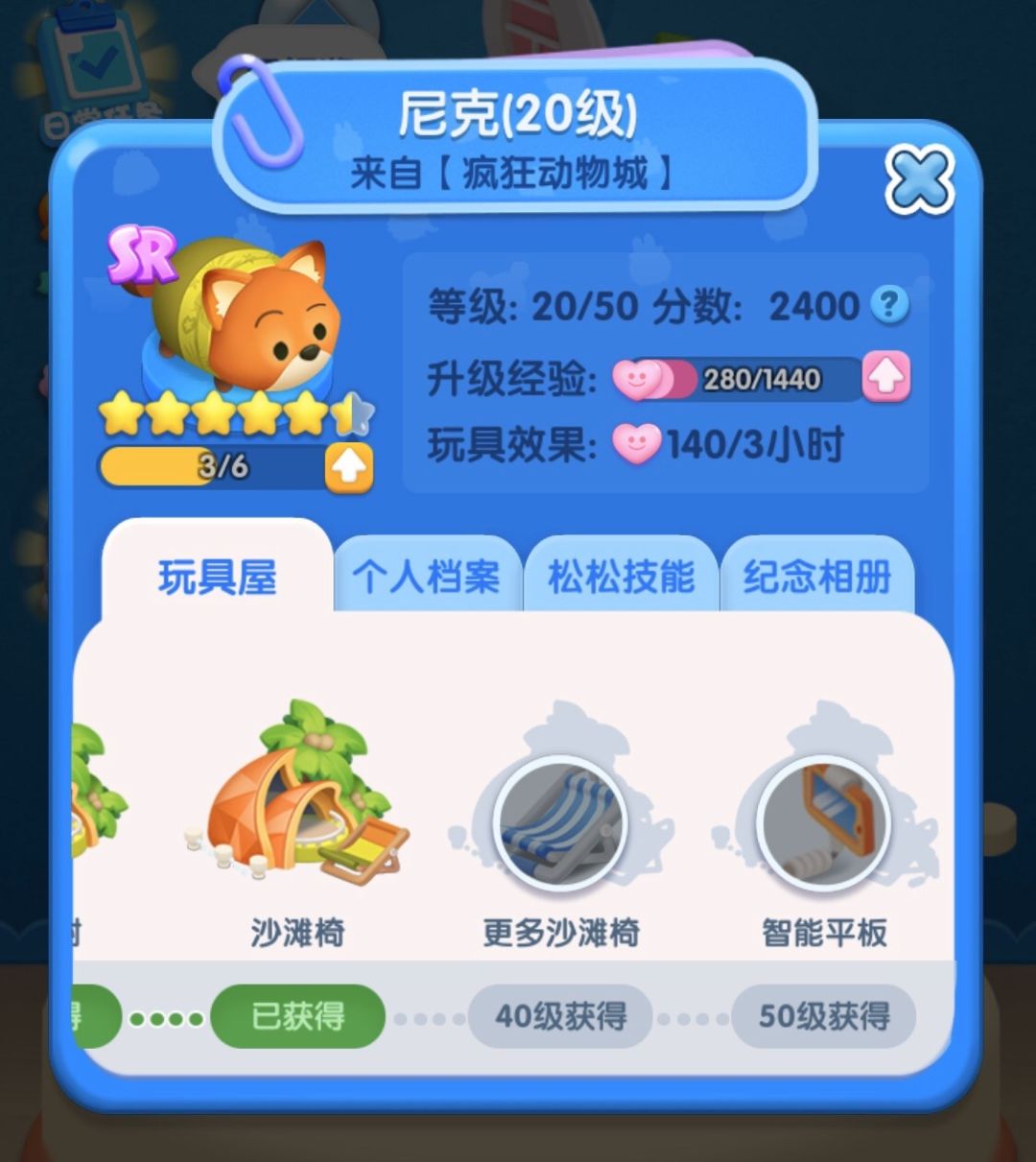Tap the 40级获得 button
The width and height of the screenshot is (1036, 1162).
[561, 1015]
